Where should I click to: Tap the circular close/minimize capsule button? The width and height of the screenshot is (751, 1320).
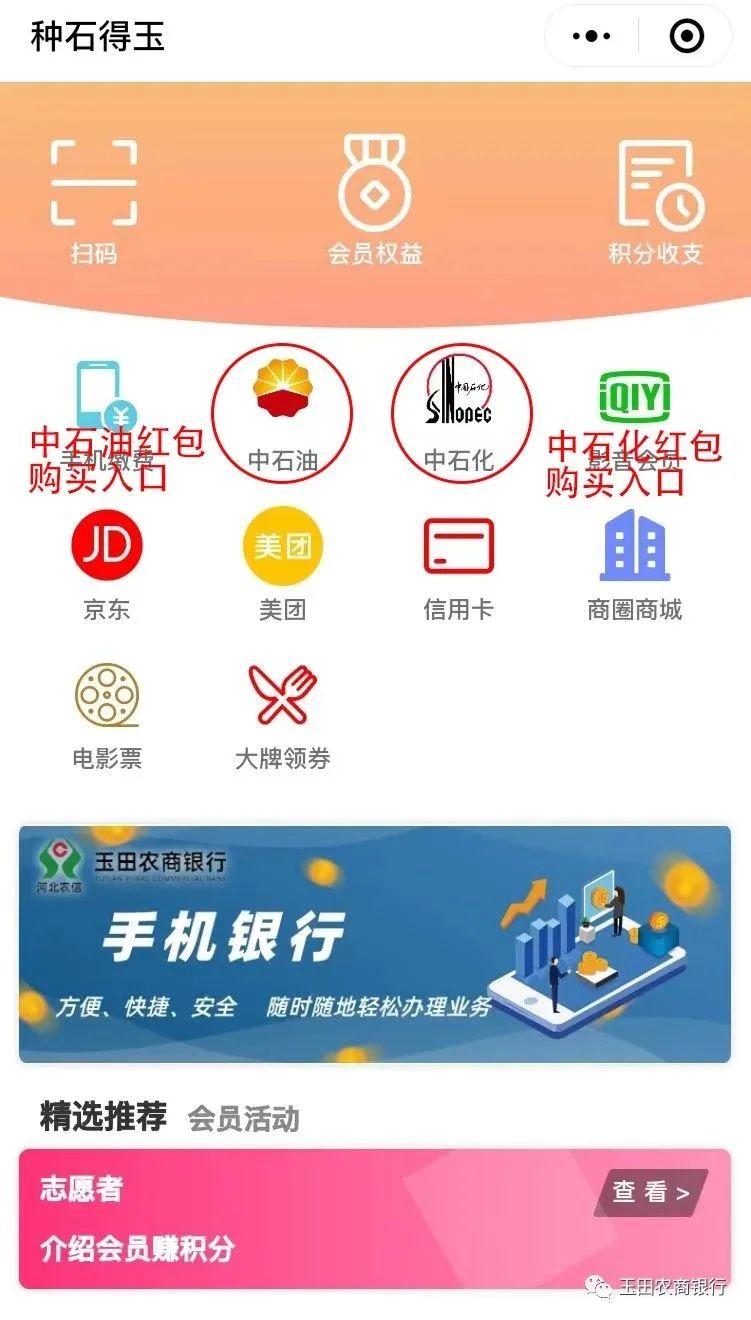click(x=686, y=36)
